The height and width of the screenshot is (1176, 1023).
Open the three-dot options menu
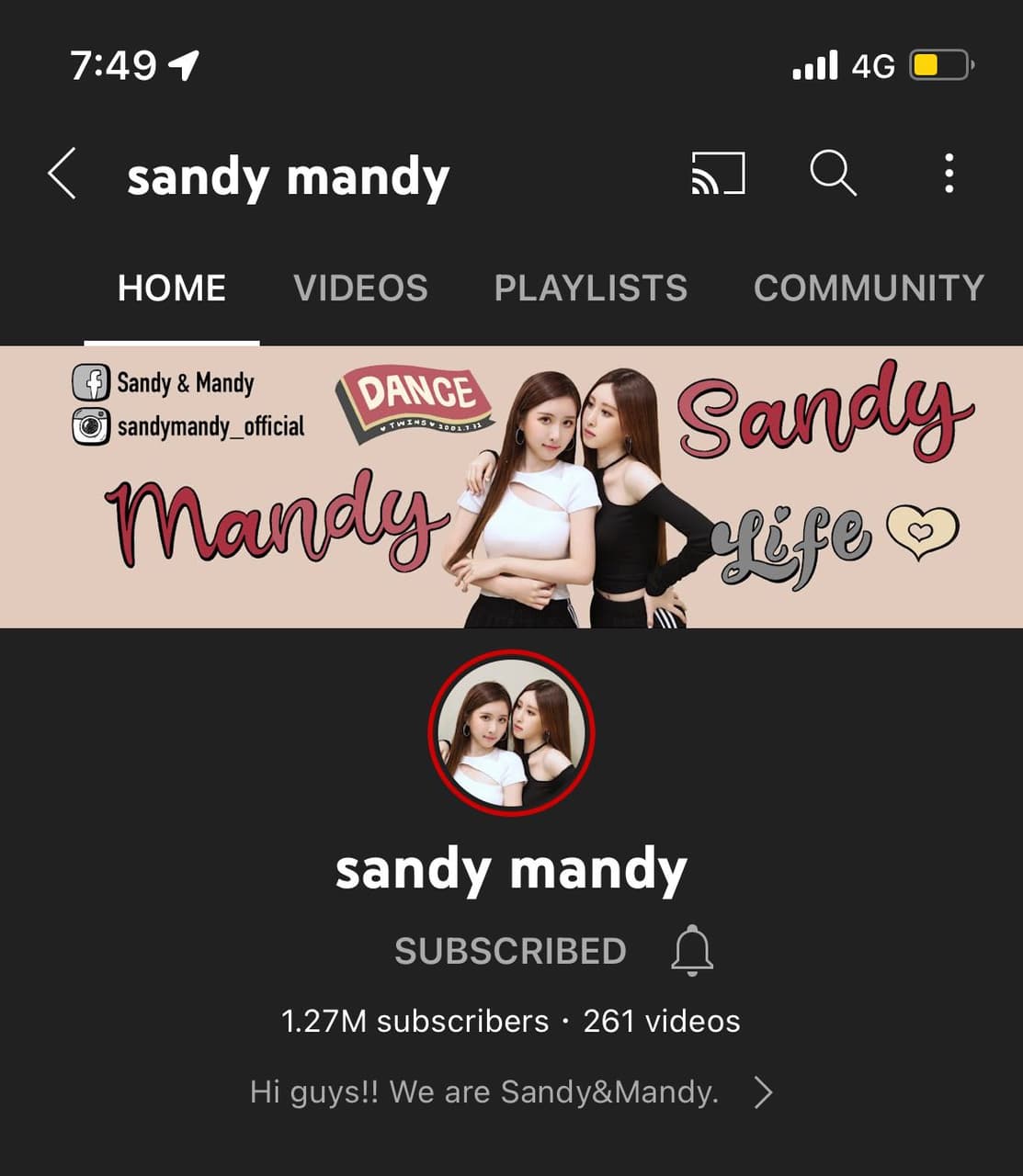[949, 174]
